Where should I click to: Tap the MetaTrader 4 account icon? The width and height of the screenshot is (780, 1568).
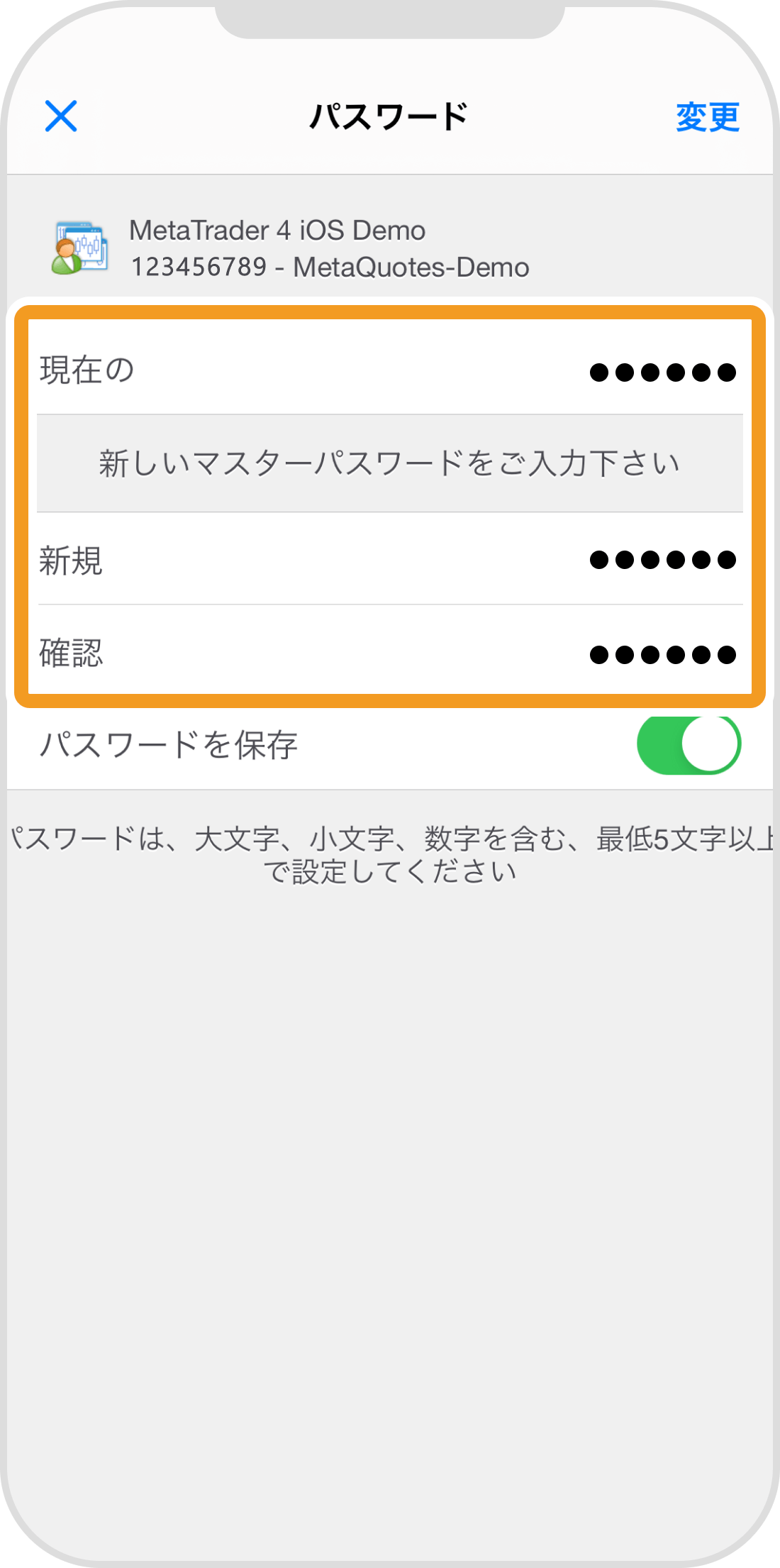(x=80, y=248)
